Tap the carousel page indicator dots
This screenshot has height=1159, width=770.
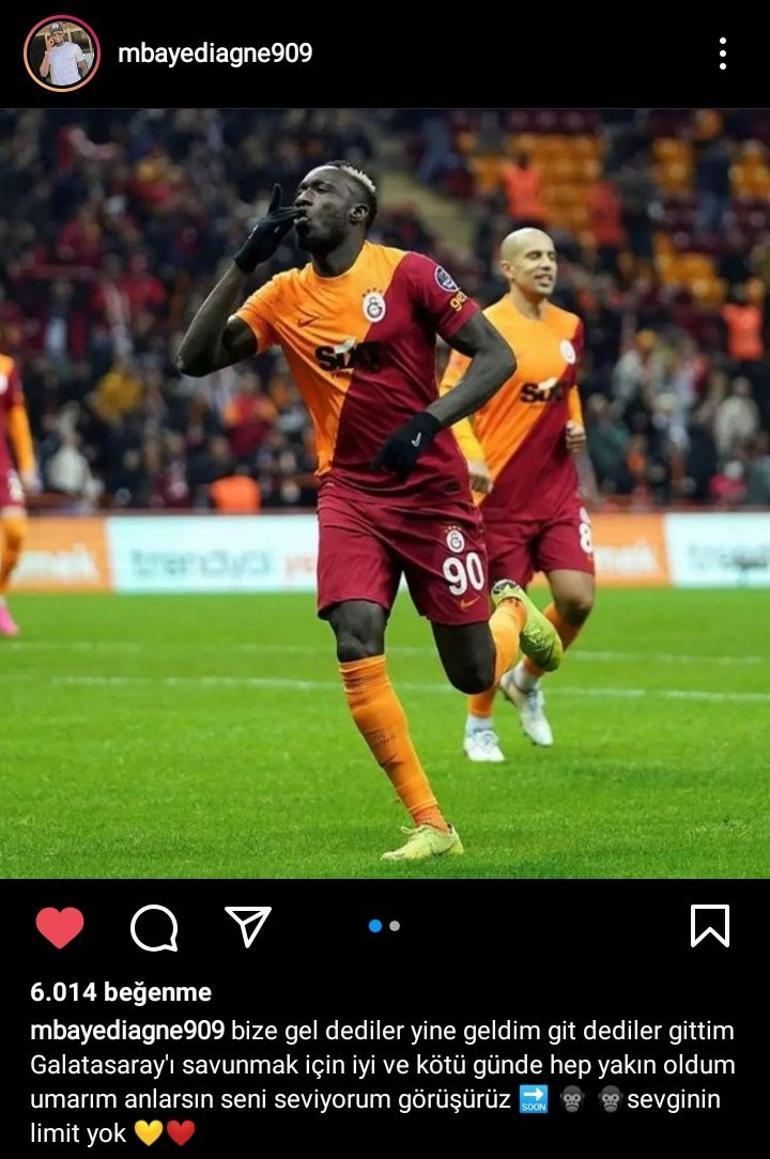click(385, 926)
